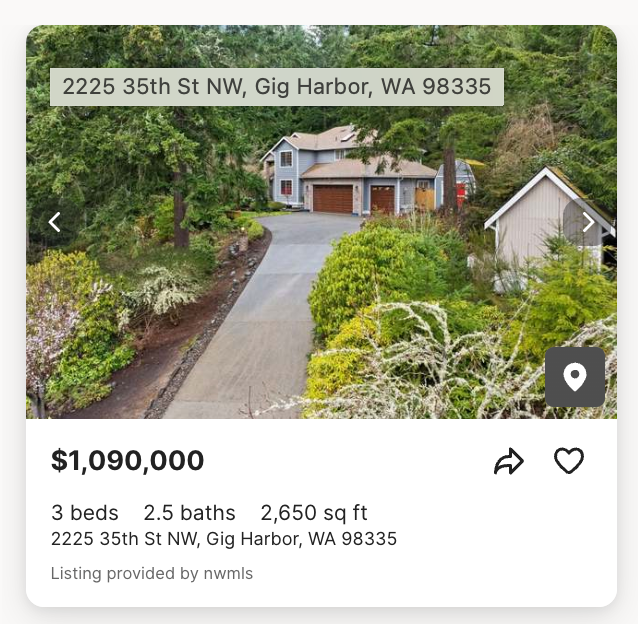Screen dimensions: 638x624
Task: Share the $1,090,000 listing
Action: coord(509,461)
